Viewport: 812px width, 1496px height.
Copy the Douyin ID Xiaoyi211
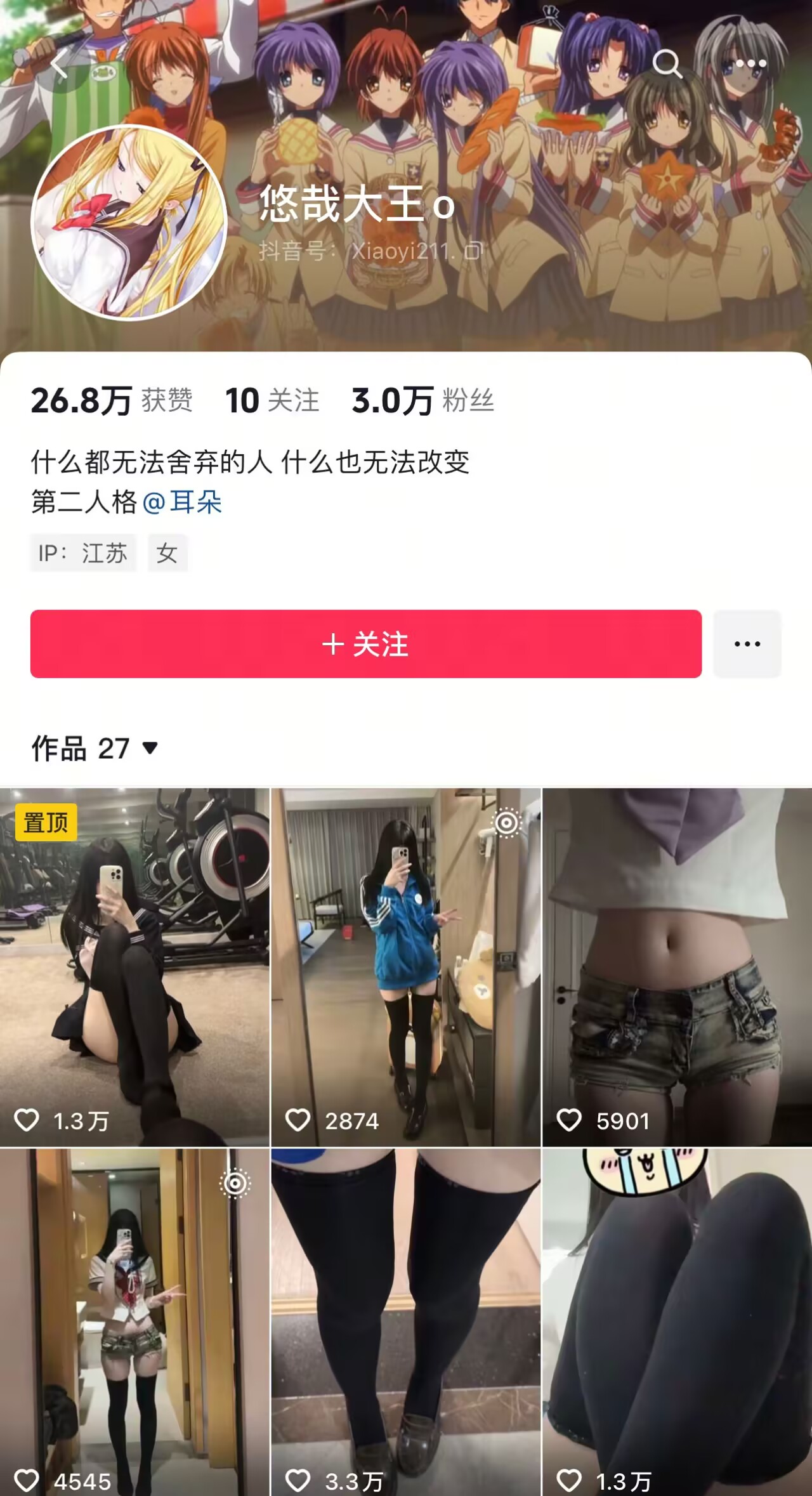[473, 251]
